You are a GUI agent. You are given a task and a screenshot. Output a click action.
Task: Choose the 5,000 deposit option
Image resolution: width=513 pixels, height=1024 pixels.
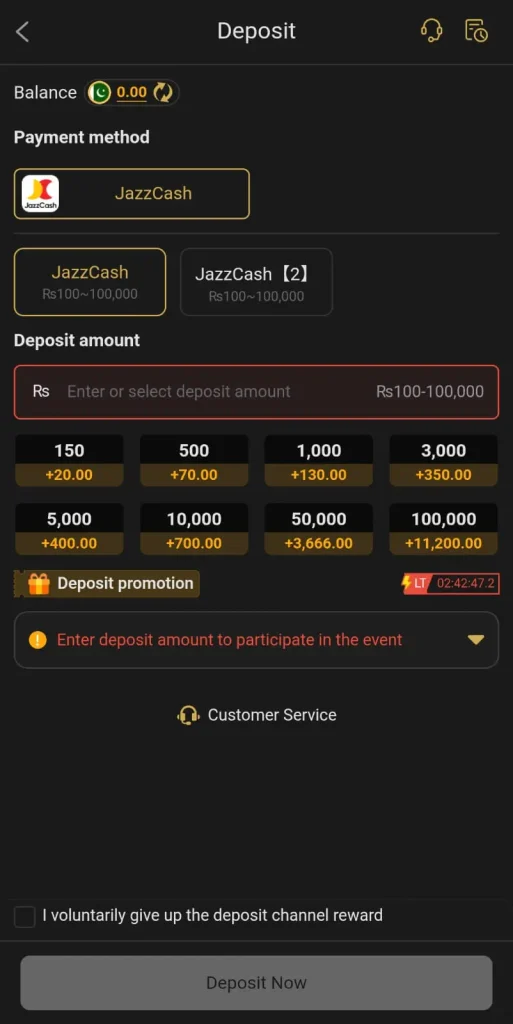click(x=69, y=530)
